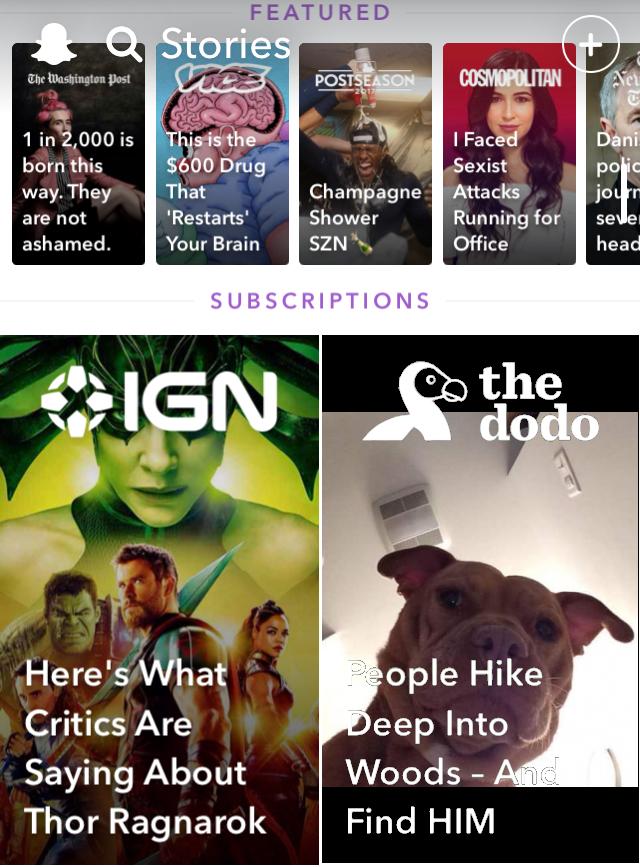
Task: Open IGN's Thor Ragnarok story
Action: tap(160, 600)
